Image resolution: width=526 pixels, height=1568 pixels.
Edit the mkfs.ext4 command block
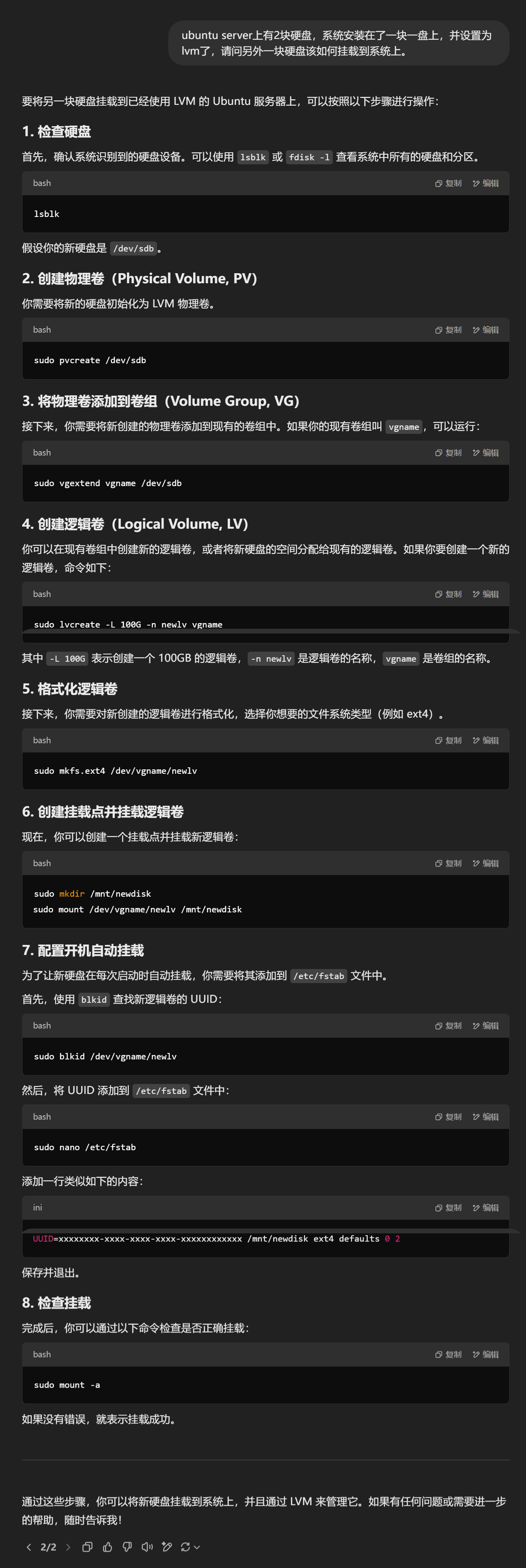point(486,740)
